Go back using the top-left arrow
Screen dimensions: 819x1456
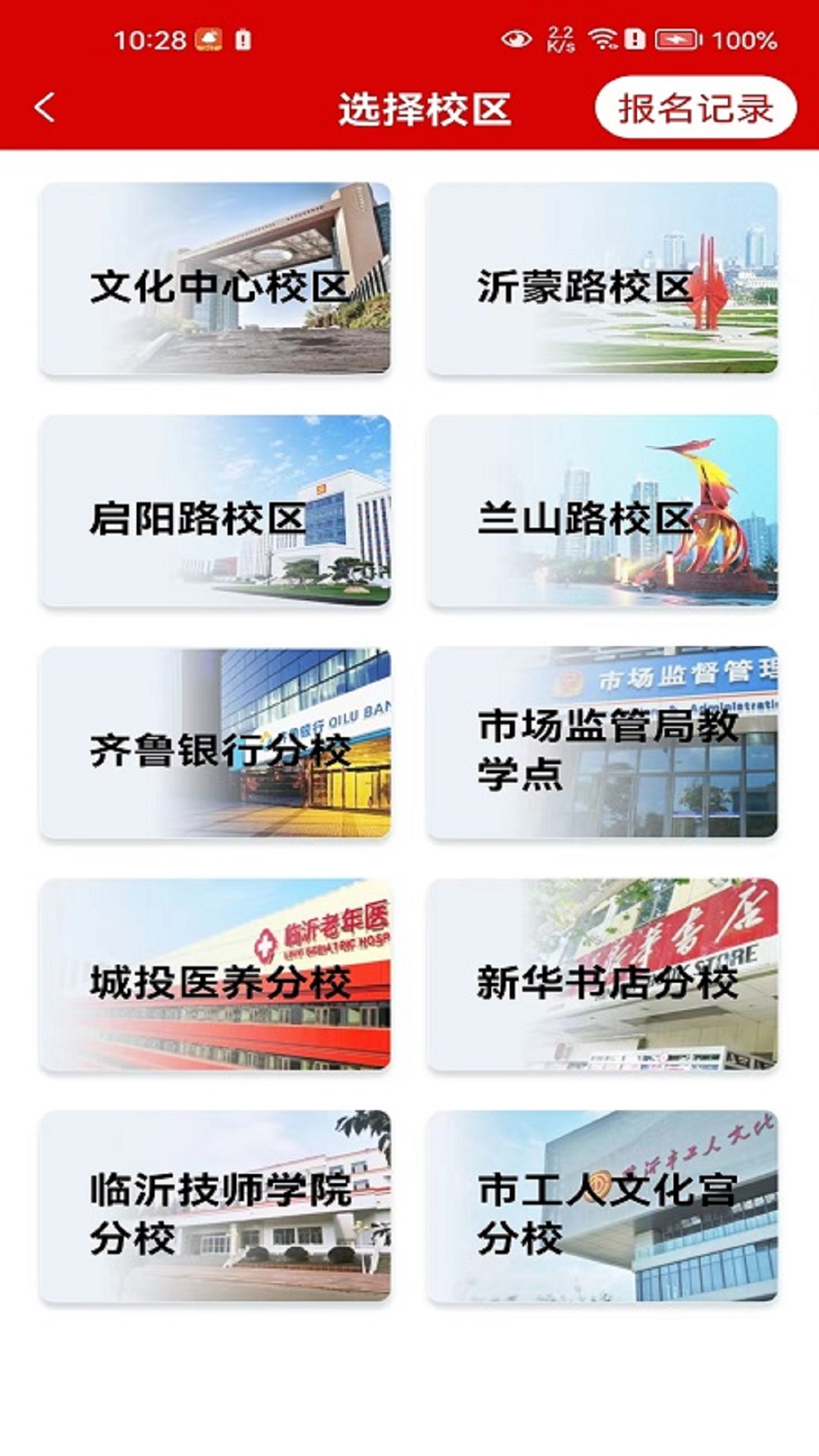pos(45,107)
